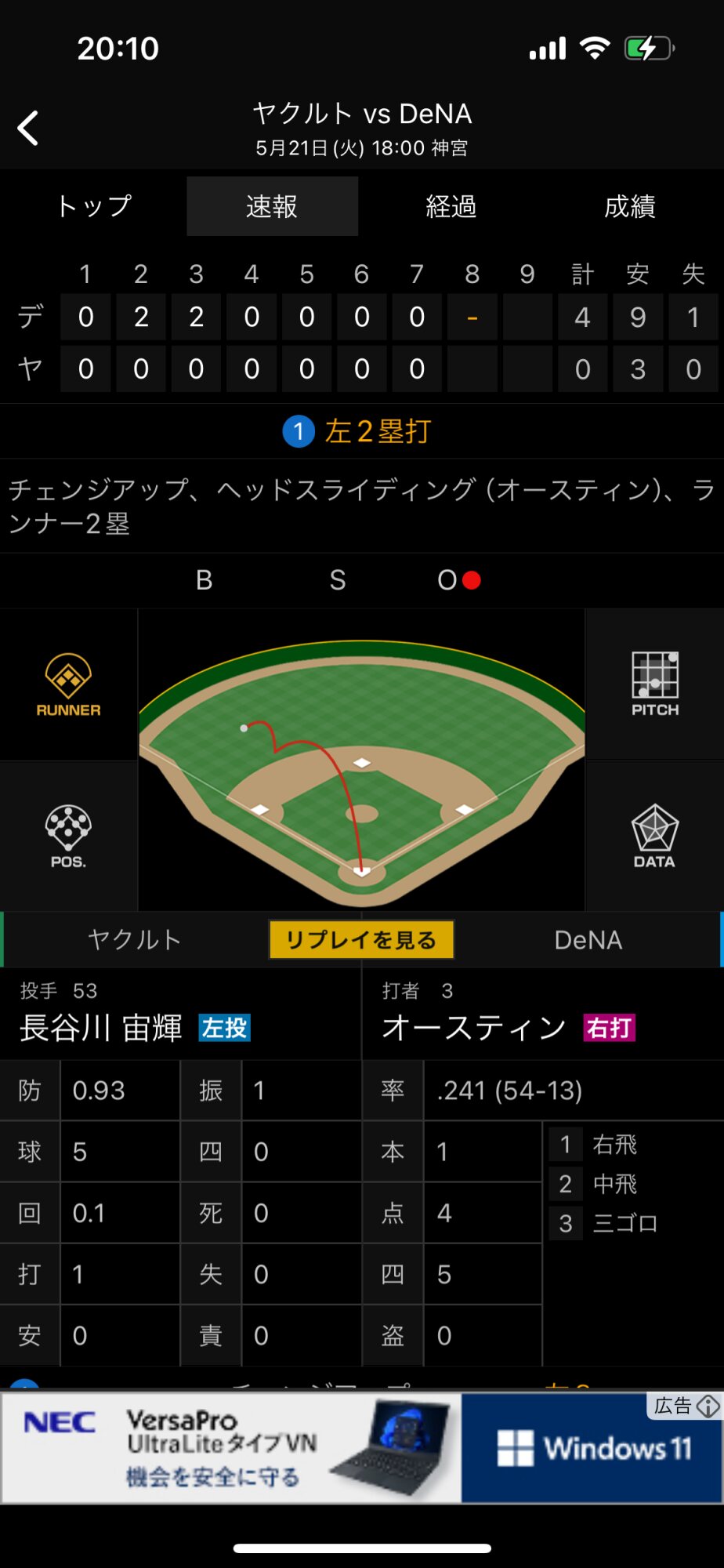Open the PITCH chart

(654, 685)
